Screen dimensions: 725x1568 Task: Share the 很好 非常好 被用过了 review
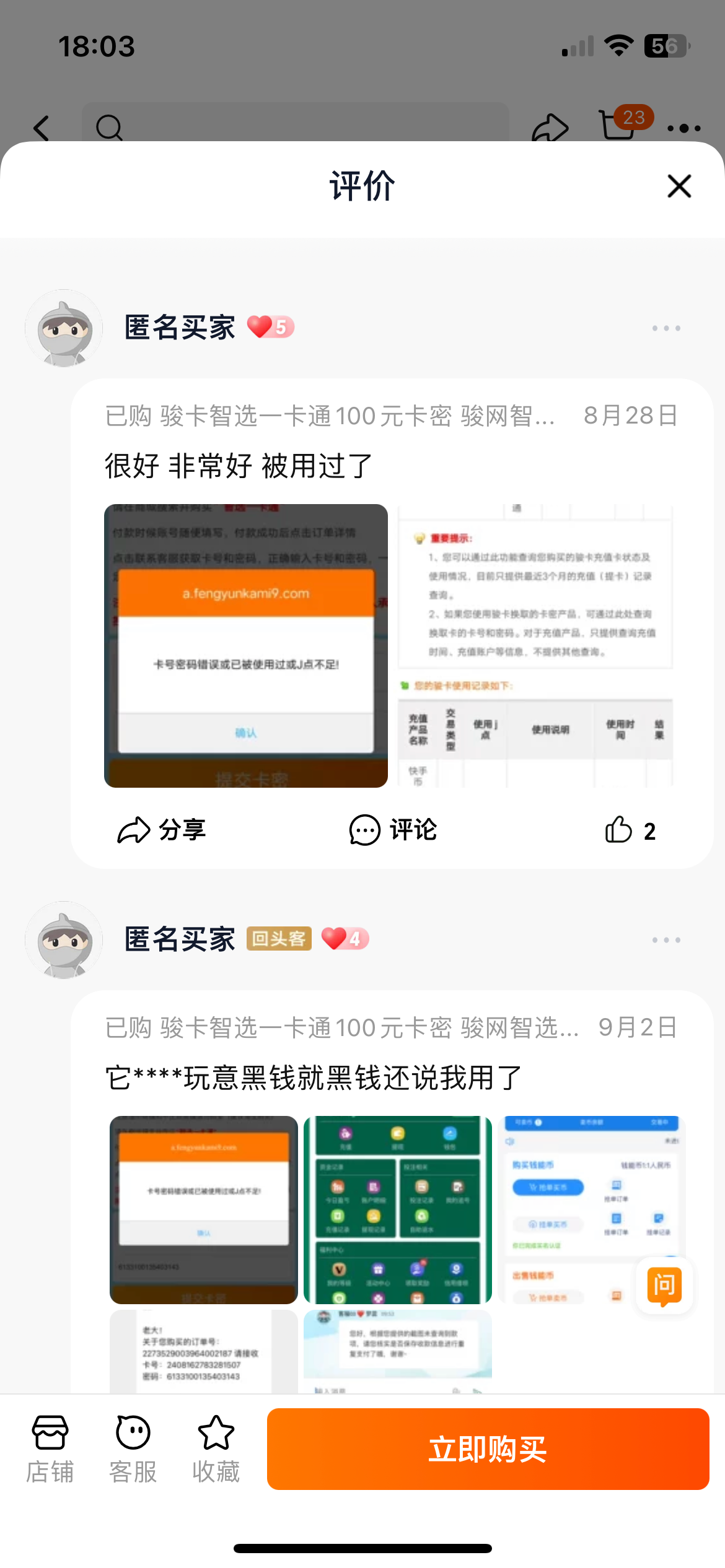162,830
